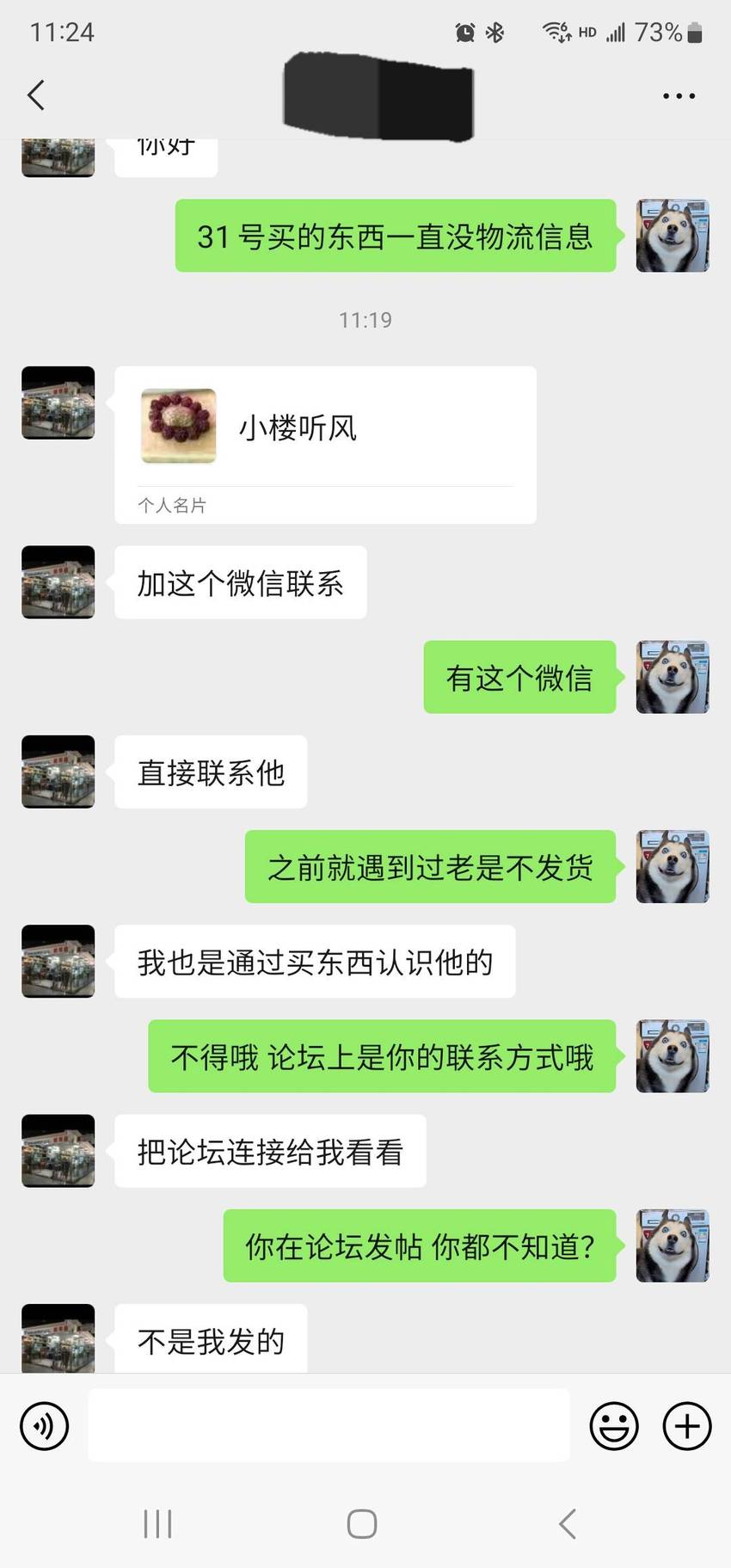Image resolution: width=731 pixels, height=1568 pixels.
Task: Tap the message text input field
Action: point(329,1425)
